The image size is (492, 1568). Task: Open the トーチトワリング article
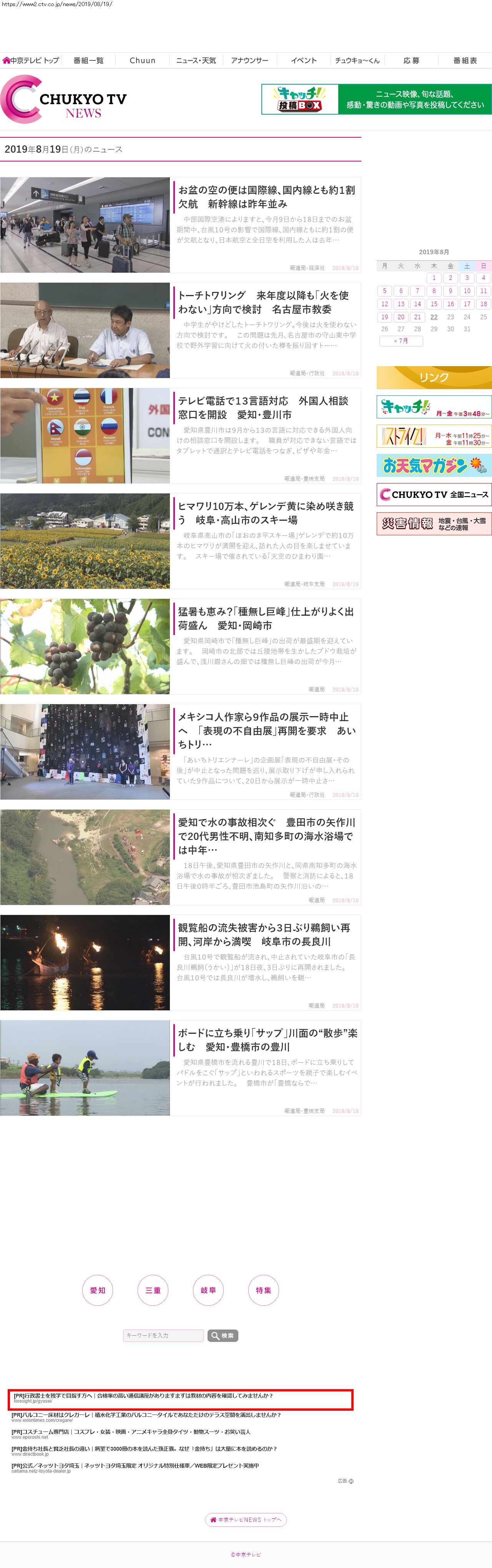(263, 302)
